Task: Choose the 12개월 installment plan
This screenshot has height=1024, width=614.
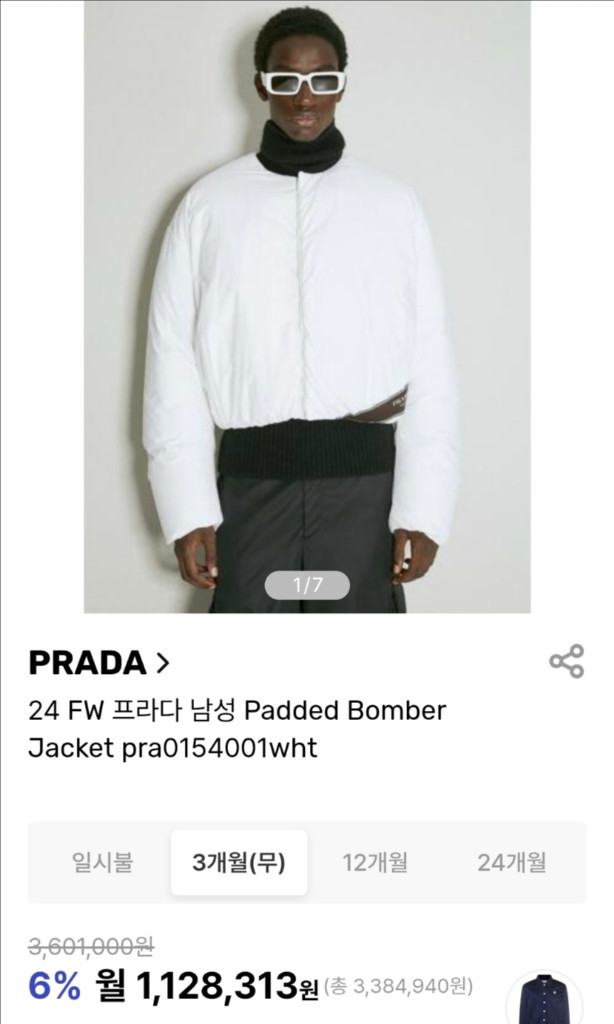Action: [375, 862]
